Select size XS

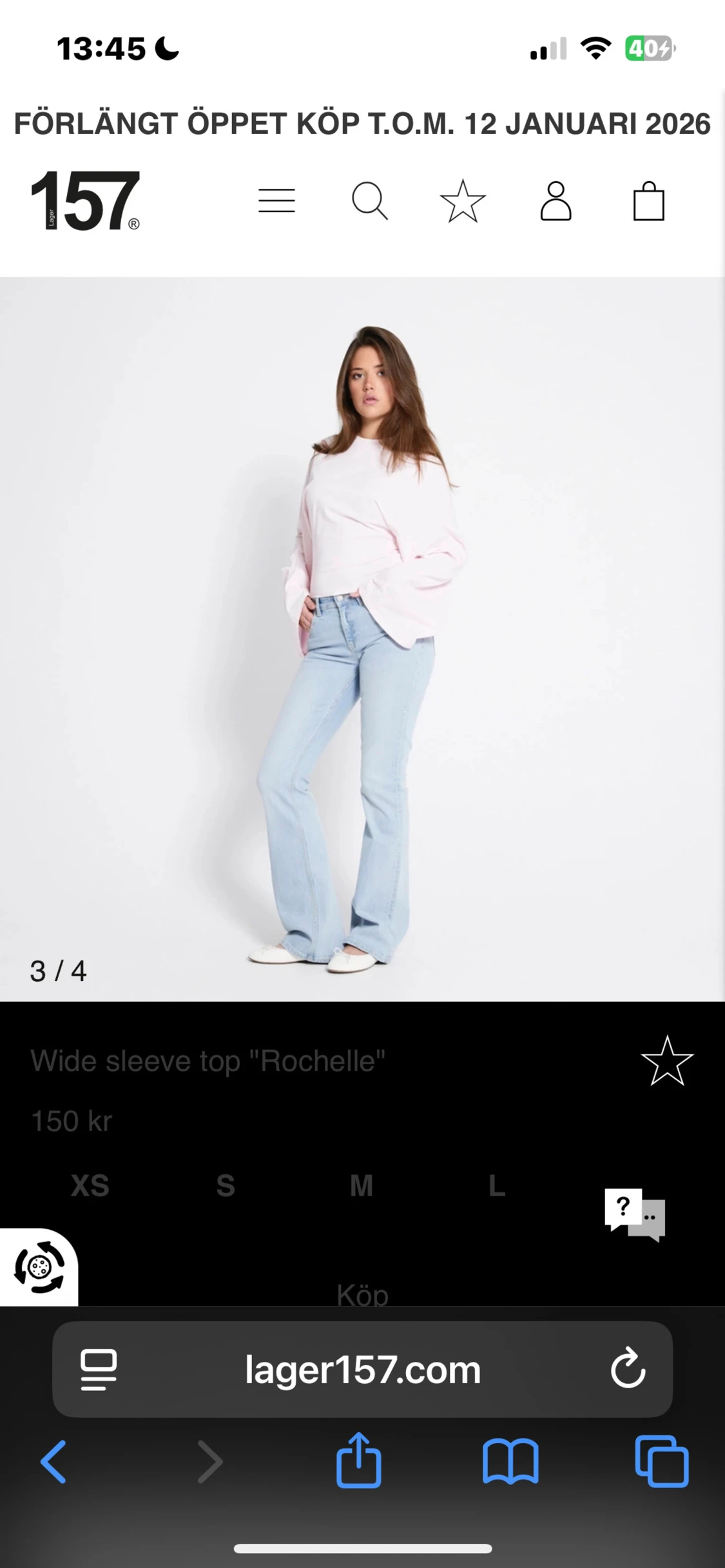point(90,1185)
